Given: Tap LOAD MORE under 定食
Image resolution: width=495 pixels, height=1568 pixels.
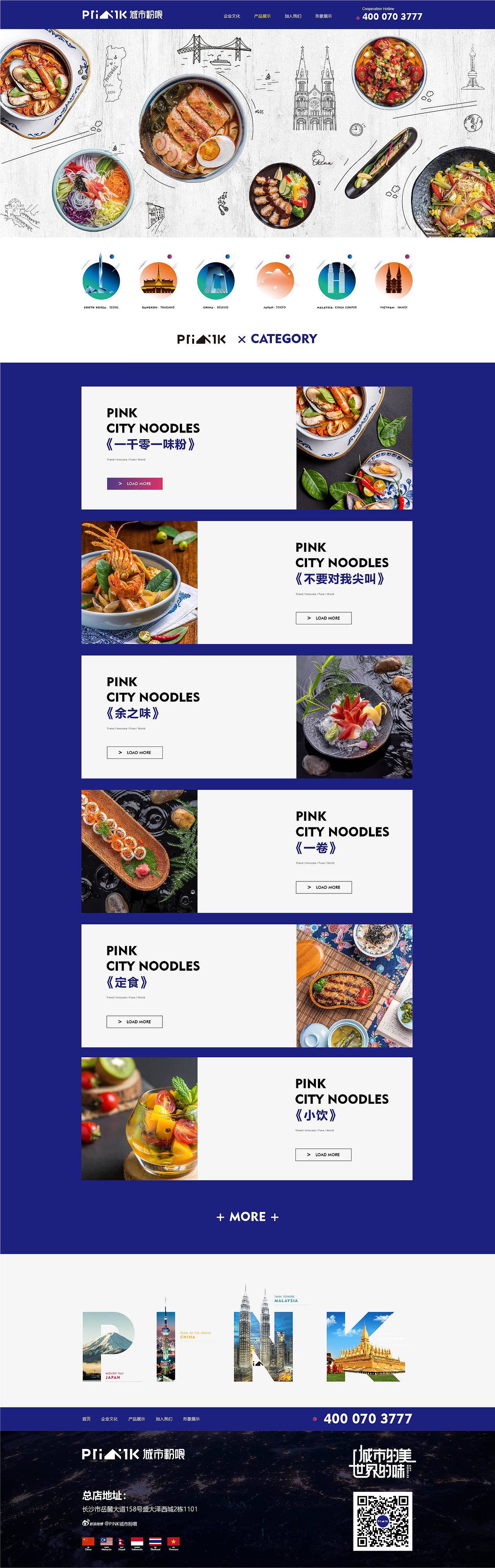Looking at the screenshot, I should click(x=134, y=1022).
